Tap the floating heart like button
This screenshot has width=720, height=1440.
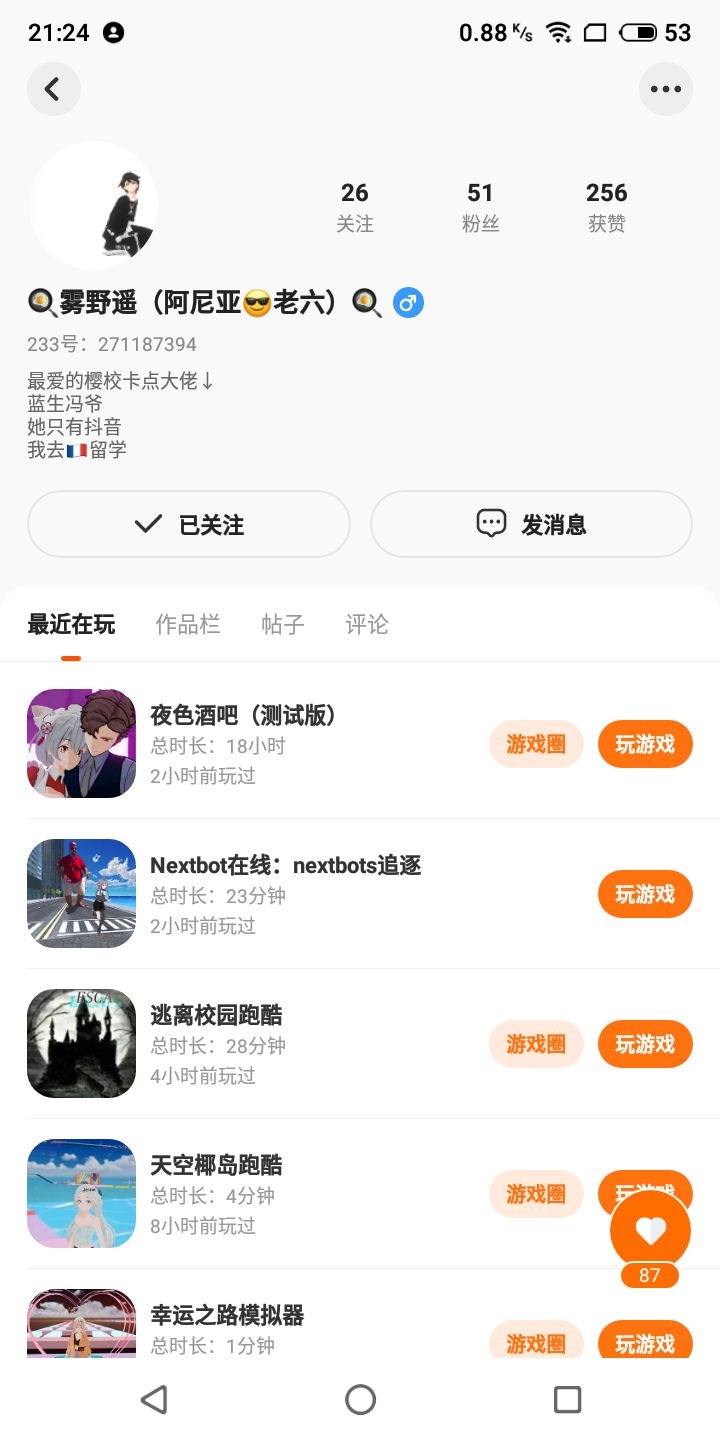pos(650,1230)
